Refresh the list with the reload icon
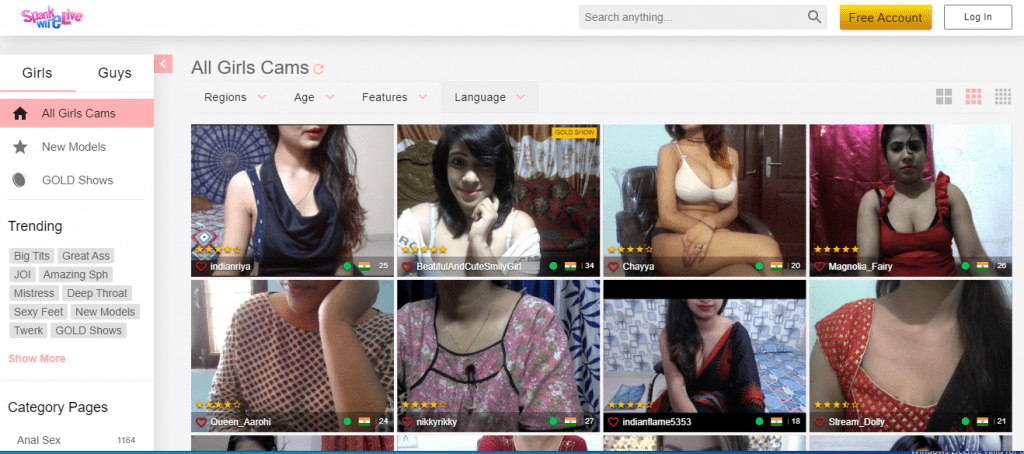 pyautogui.click(x=319, y=69)
